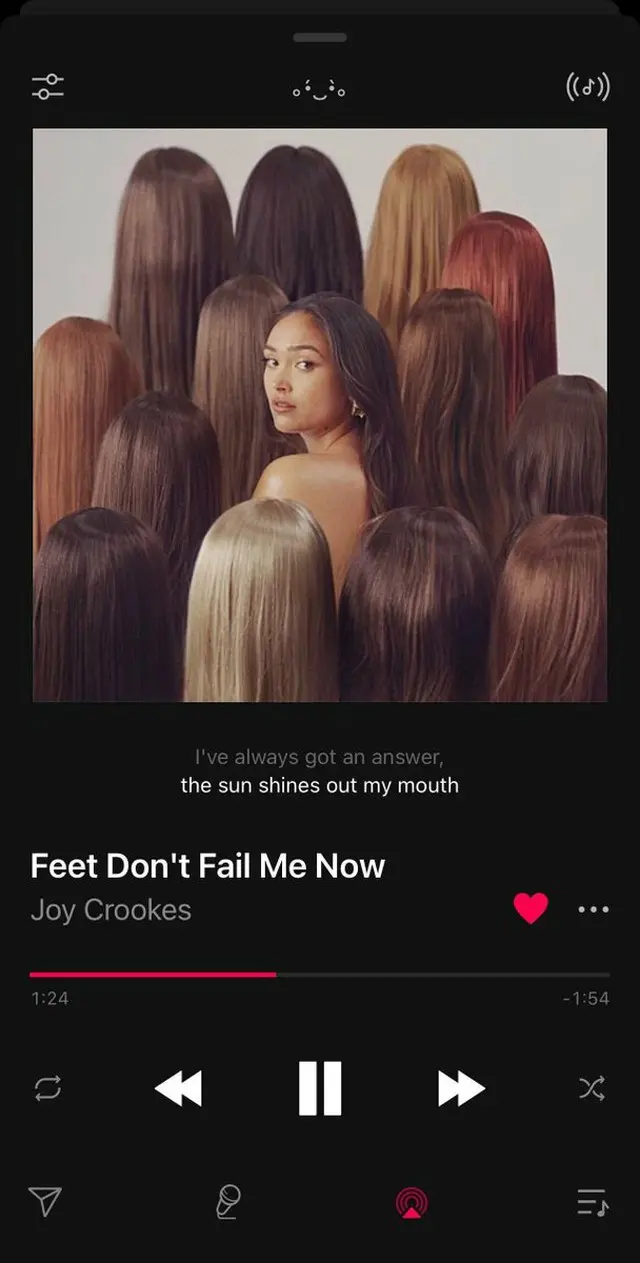Unlike Feet Don't Fail Me Now
Viewport: 640px width, 1263px height.
click(531, 908)
